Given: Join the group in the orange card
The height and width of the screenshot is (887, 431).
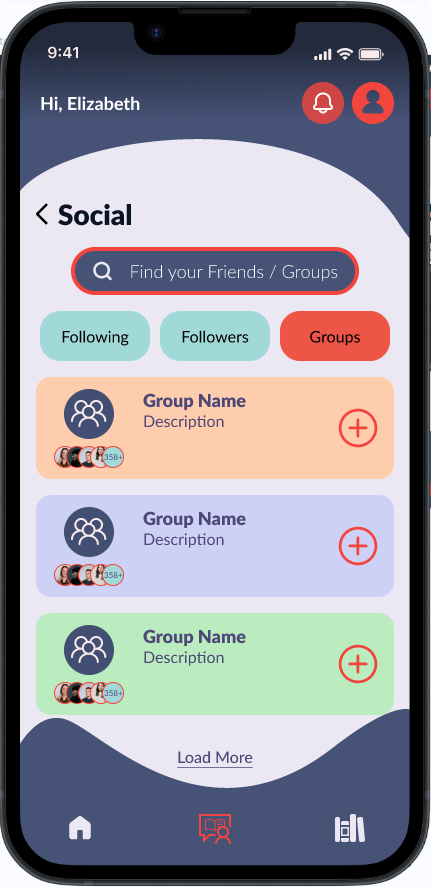Looking at the screenshot, I should [357, 428].
